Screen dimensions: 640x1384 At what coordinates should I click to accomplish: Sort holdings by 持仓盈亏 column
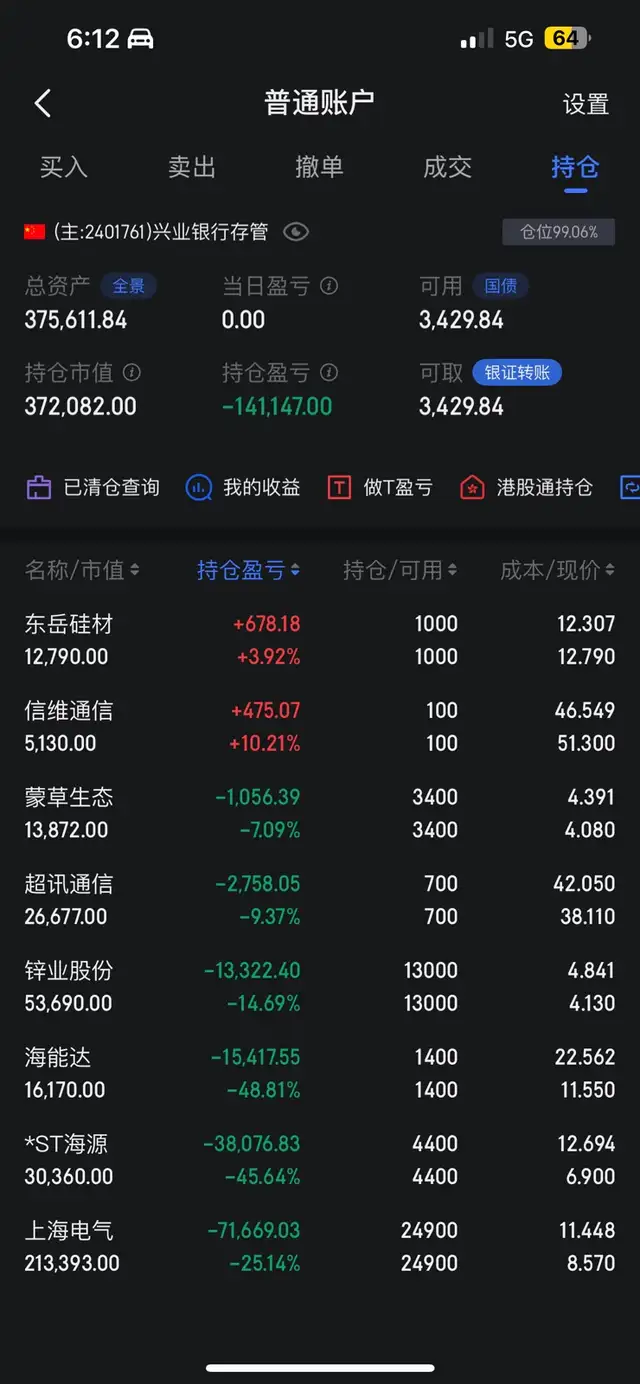tap(248, 570)
